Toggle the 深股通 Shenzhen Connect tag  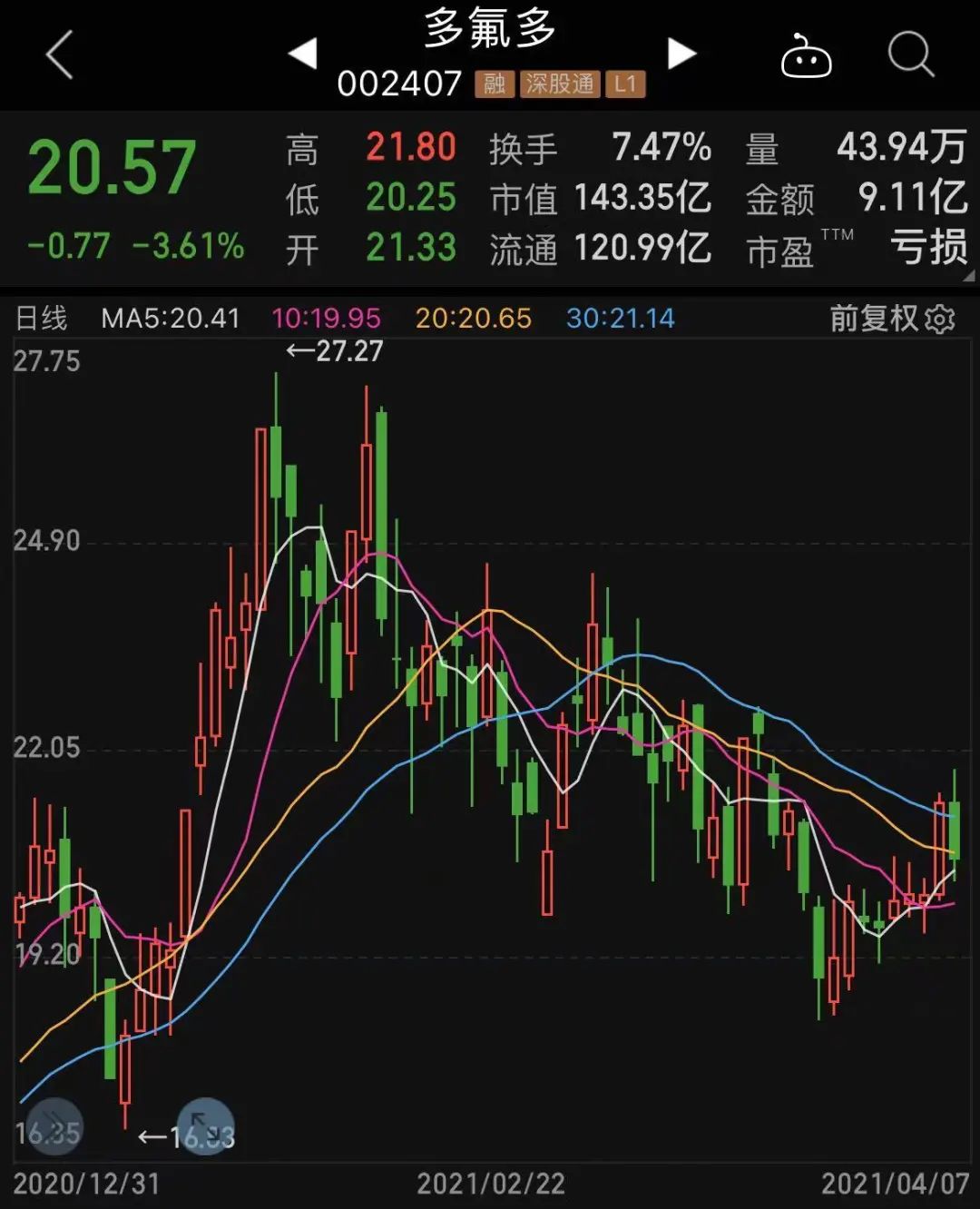pos(560,84)
